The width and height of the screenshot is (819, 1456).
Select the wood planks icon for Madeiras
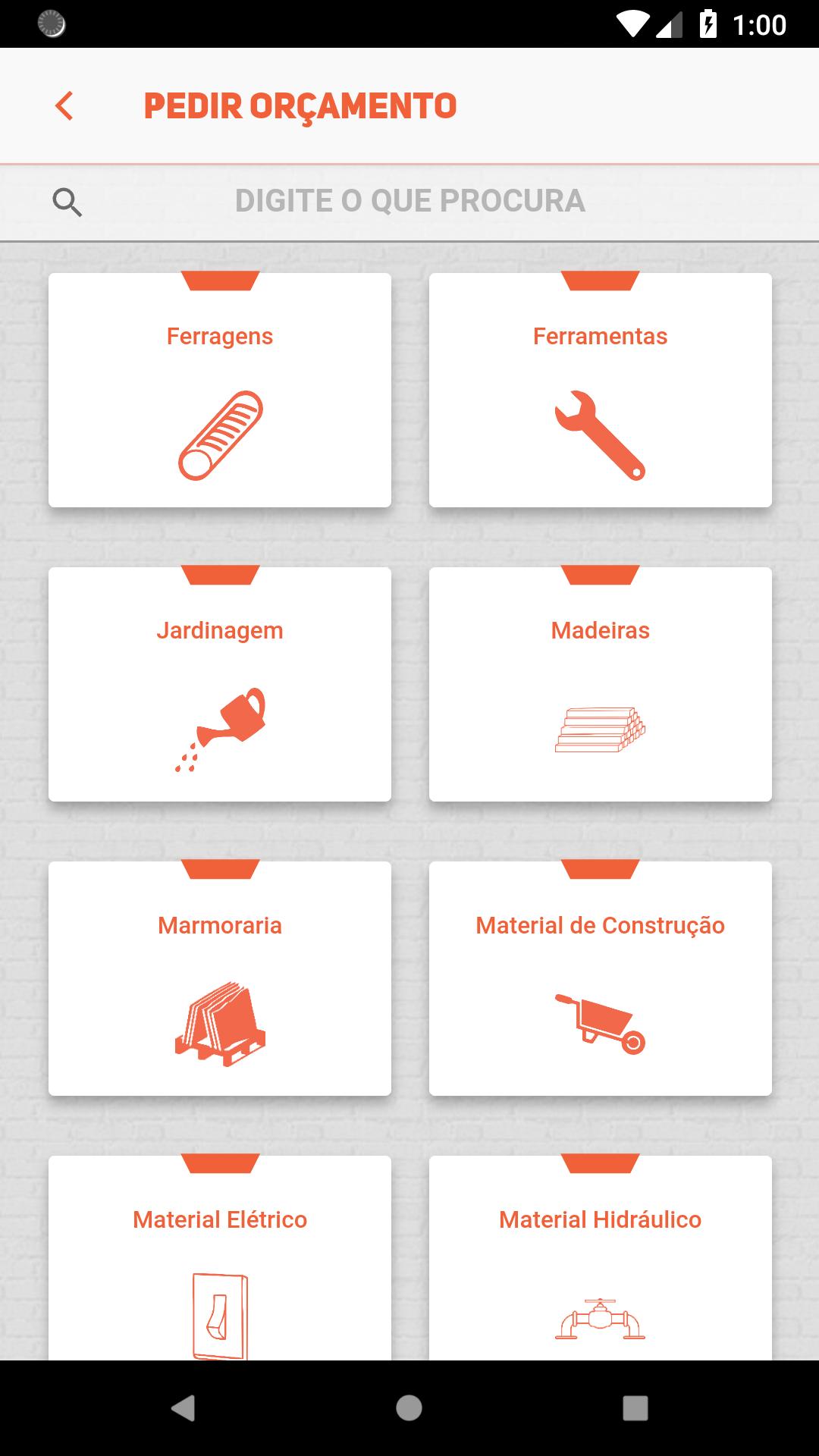[x=600, y=730]
